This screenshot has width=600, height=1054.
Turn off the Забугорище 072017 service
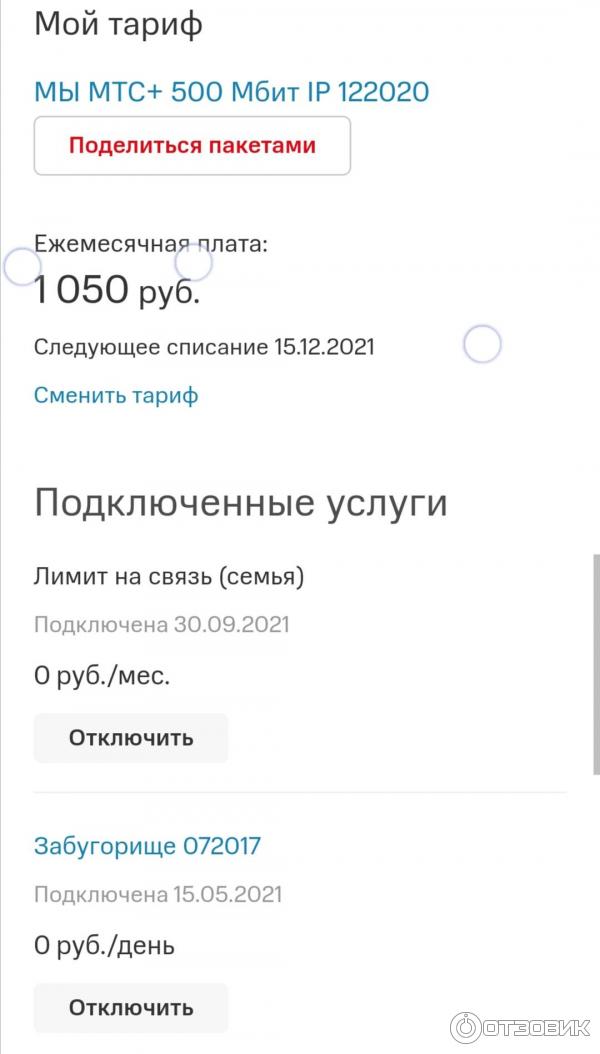(131, 1008)
